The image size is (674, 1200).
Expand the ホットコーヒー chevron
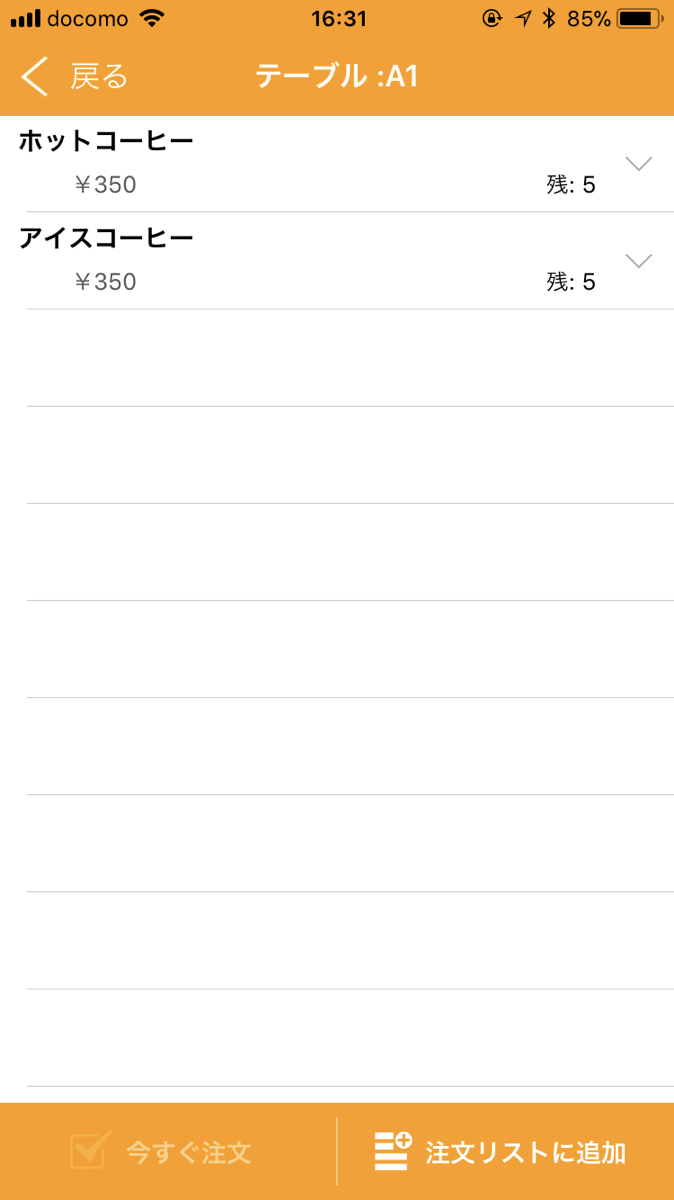point(638,164)
